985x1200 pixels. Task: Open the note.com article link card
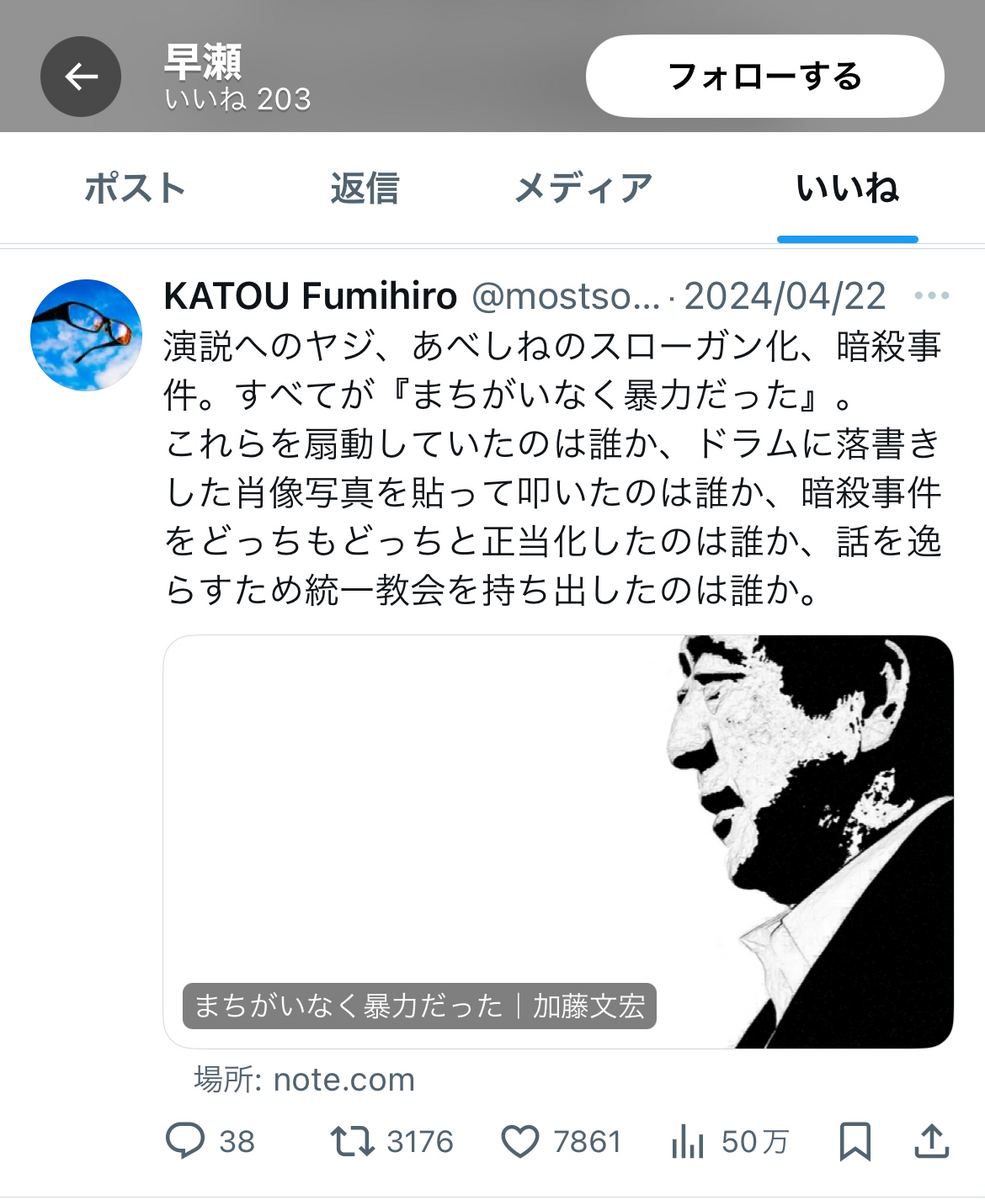[x=558, y=841]
